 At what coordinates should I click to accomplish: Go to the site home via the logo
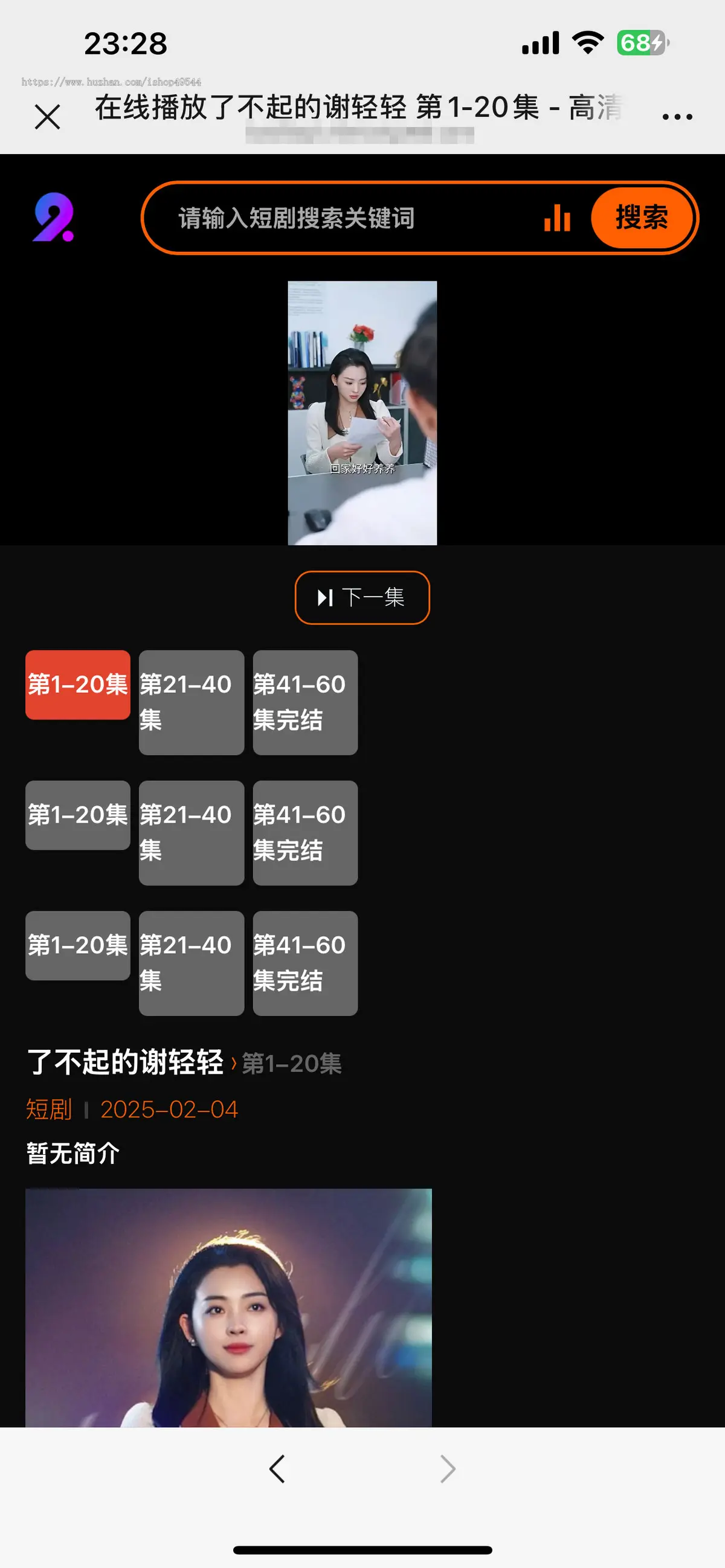click(54, 217)
